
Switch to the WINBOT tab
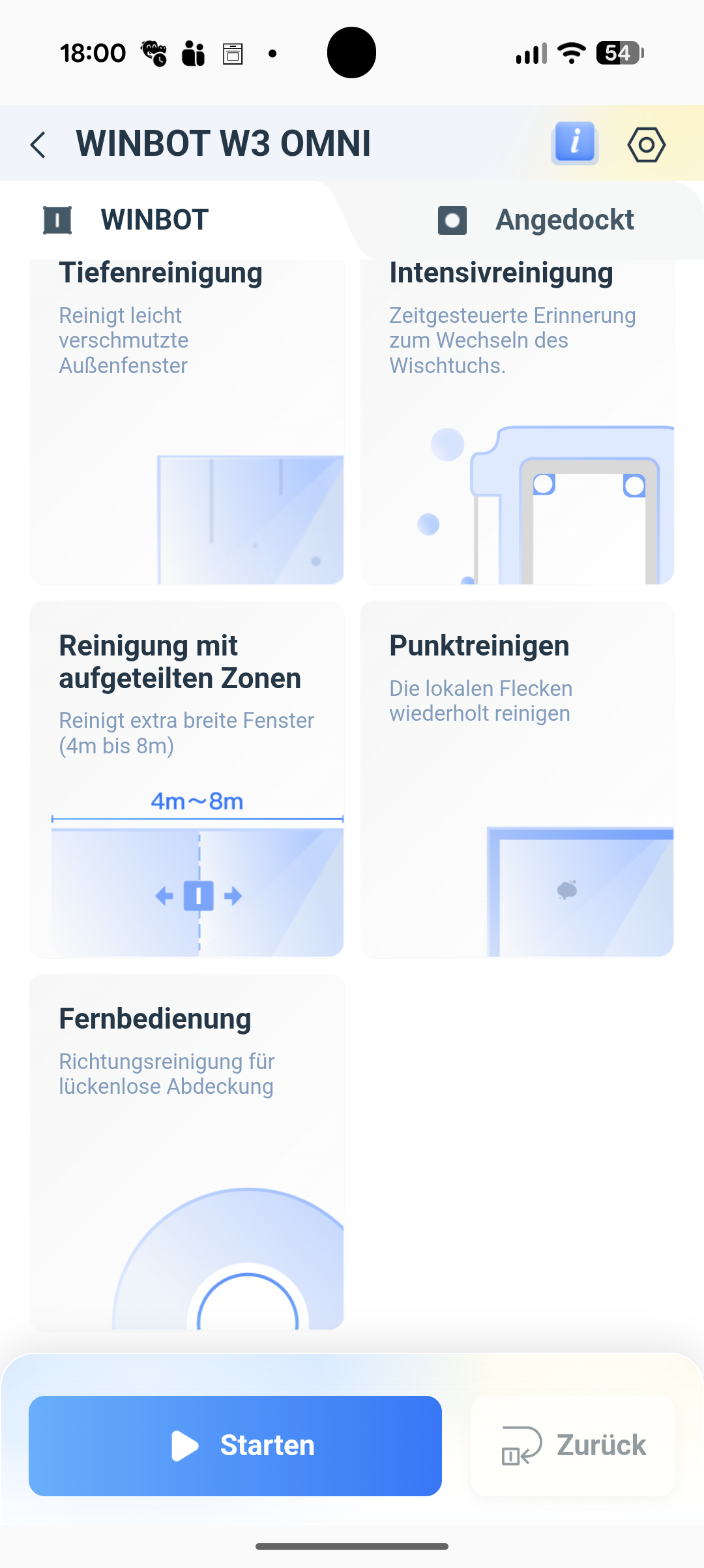pos(155,220)
